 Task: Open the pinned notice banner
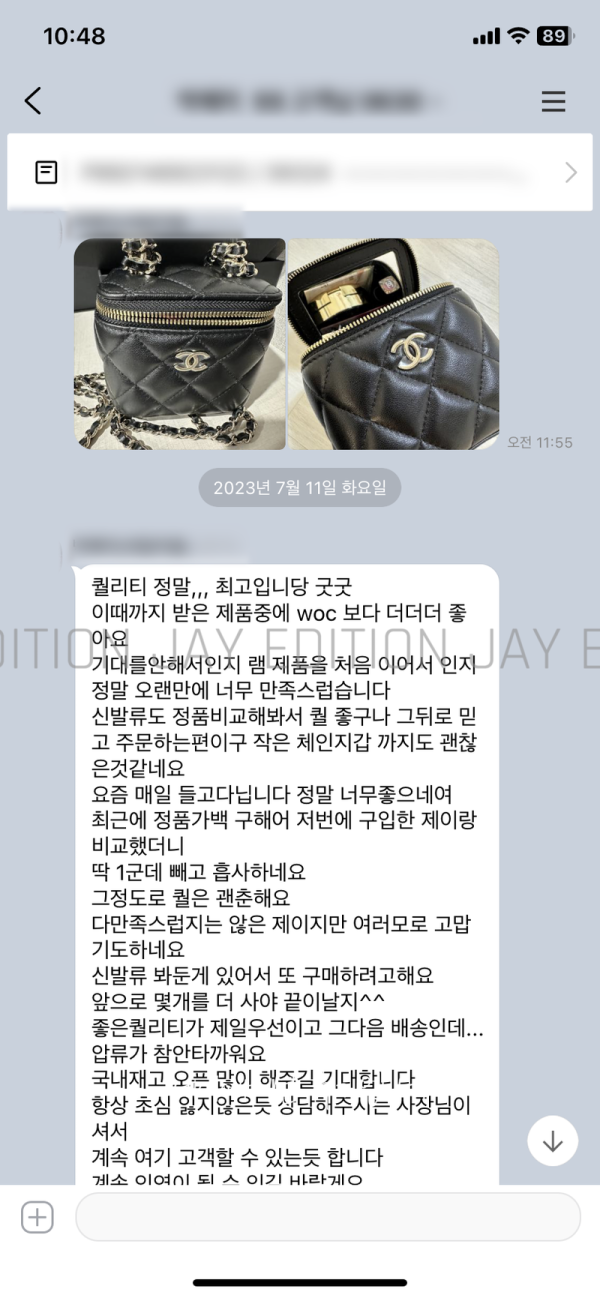[300, 172]
